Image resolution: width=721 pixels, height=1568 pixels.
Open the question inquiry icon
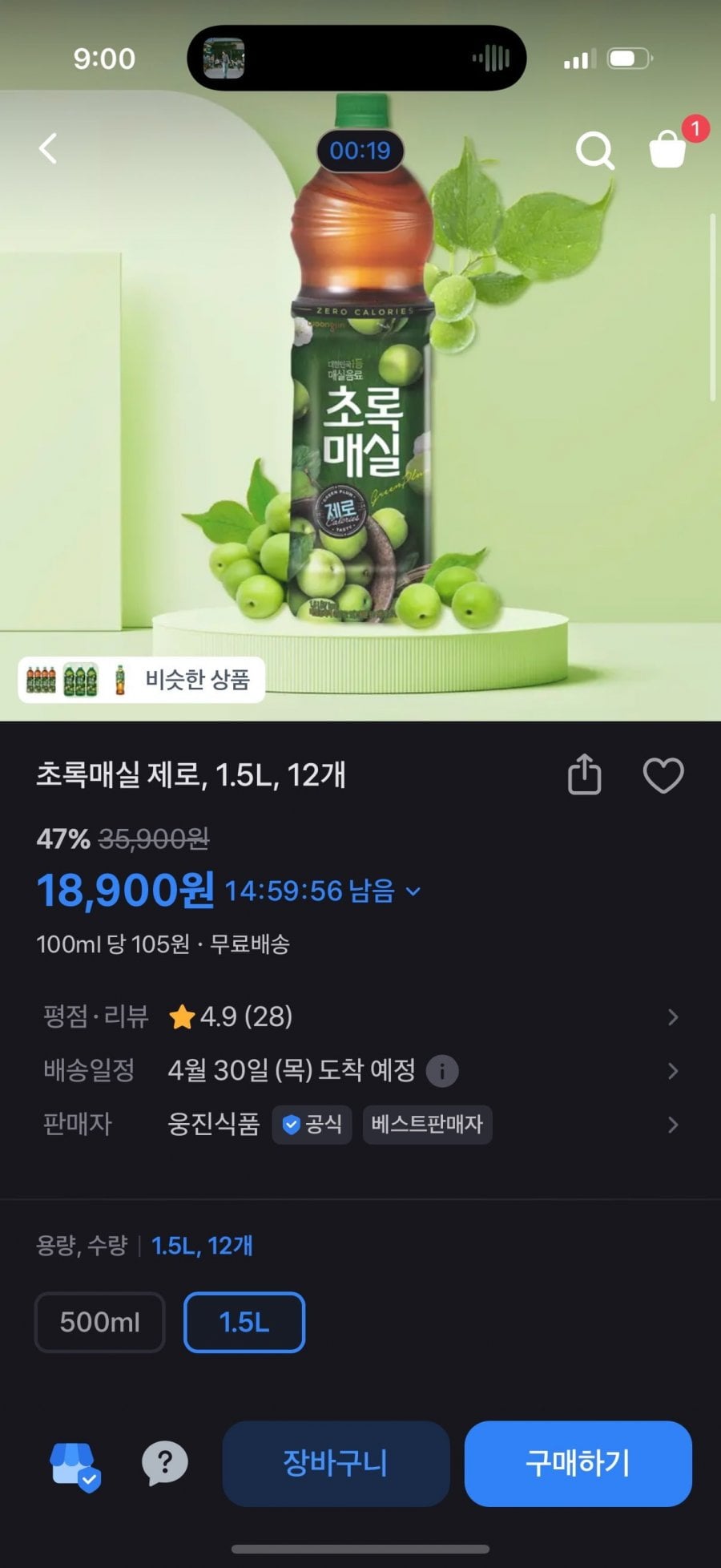coord(164,1464)
